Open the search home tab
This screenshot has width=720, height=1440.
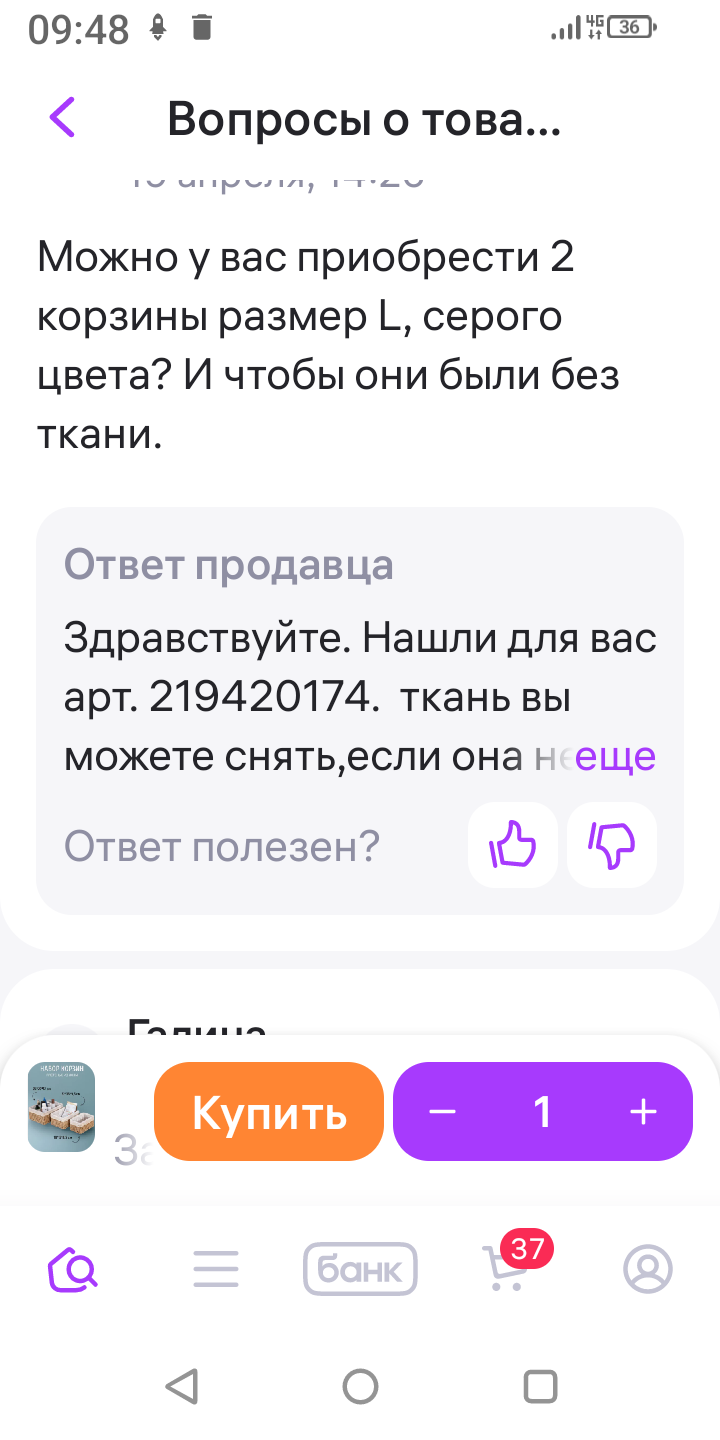tap(73, 1269)
